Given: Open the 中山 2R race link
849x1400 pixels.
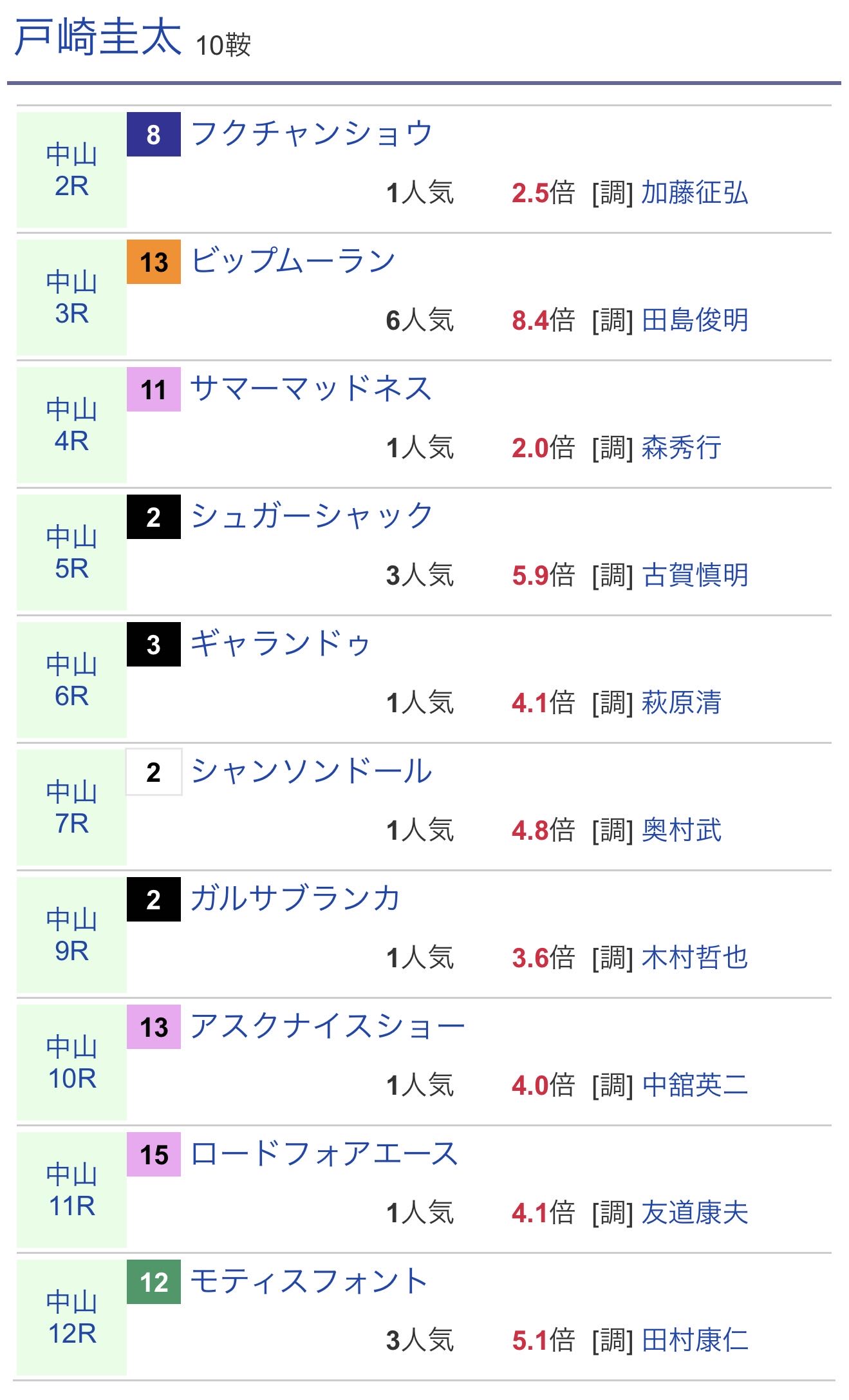Looking at the screenshot, I should 71,170.
